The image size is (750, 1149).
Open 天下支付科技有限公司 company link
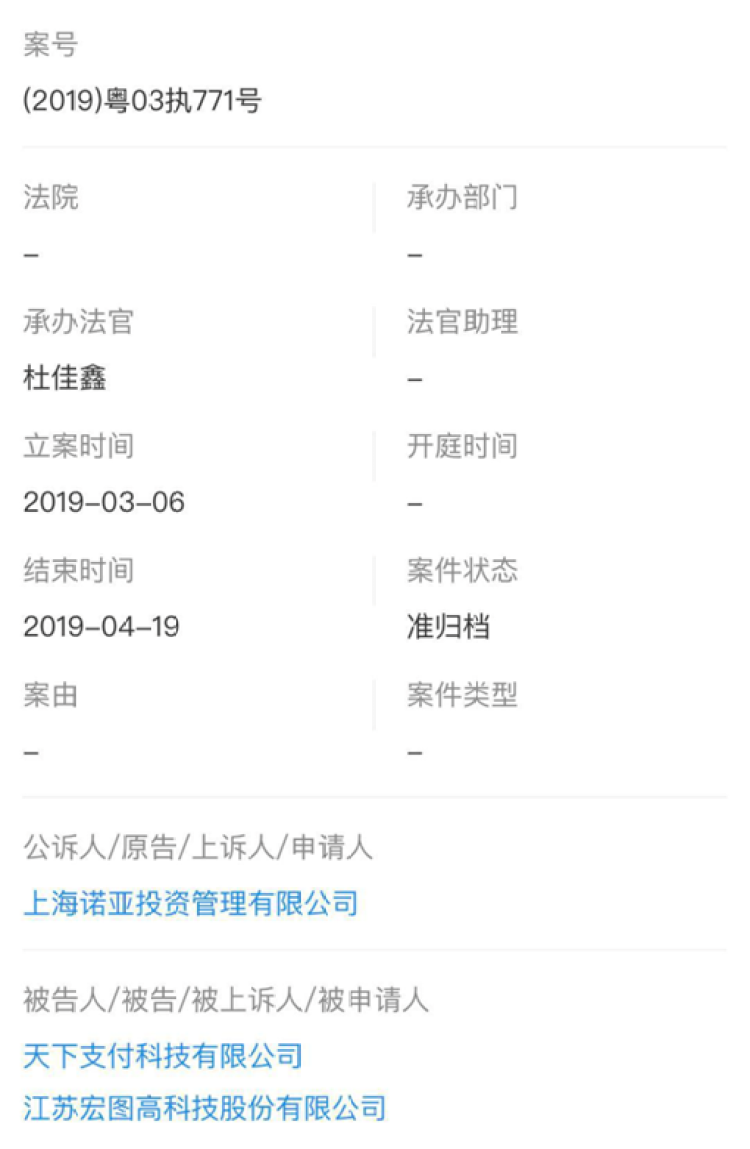(x=162, y=1055)
